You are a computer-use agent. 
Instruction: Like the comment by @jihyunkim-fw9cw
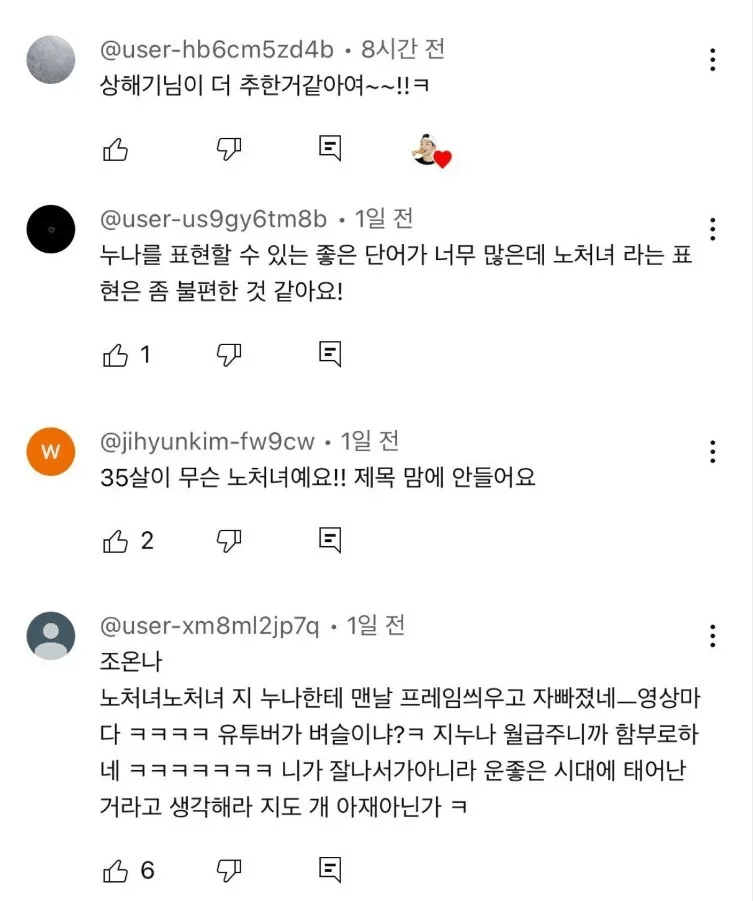[116, 541]
